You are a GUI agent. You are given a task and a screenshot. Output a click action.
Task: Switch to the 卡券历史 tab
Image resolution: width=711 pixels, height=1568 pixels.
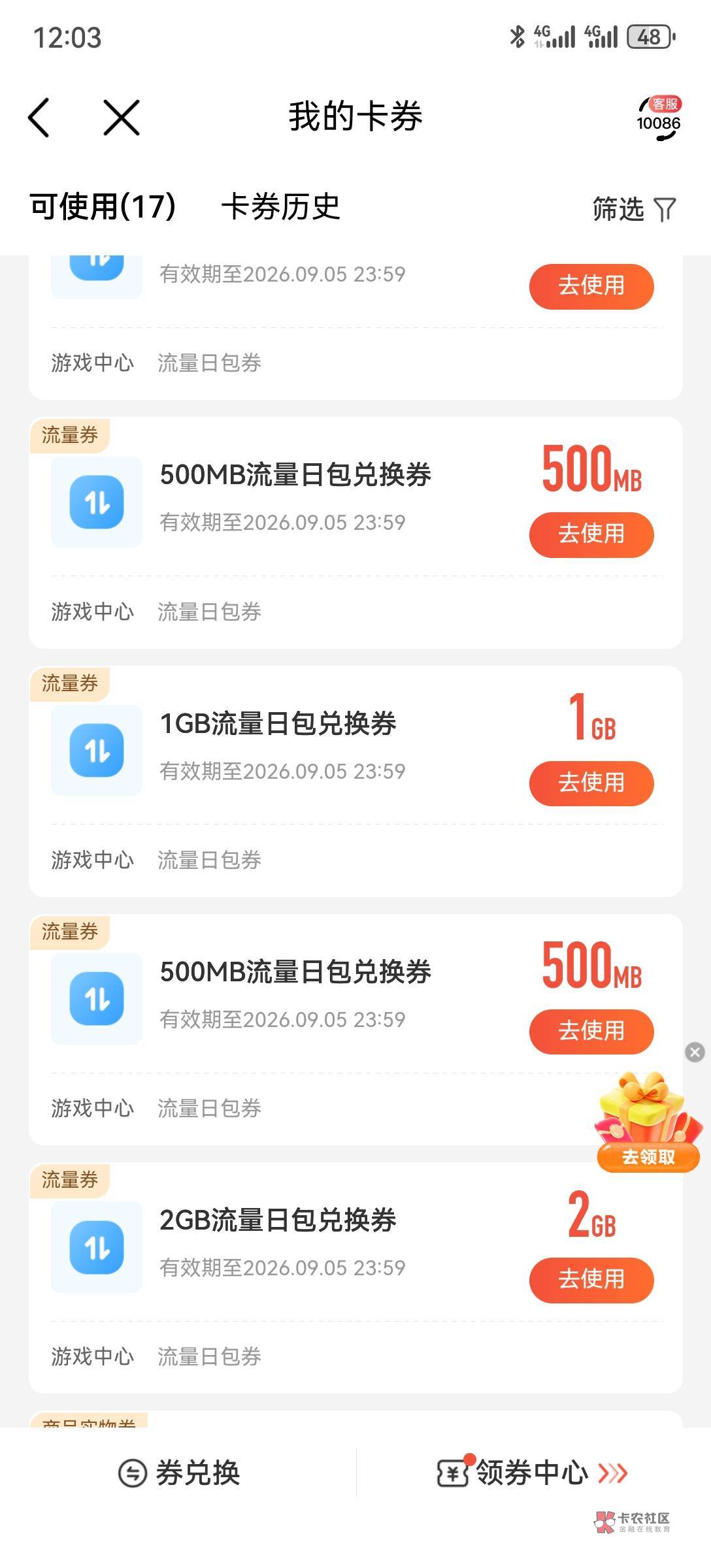pos(281,207)
